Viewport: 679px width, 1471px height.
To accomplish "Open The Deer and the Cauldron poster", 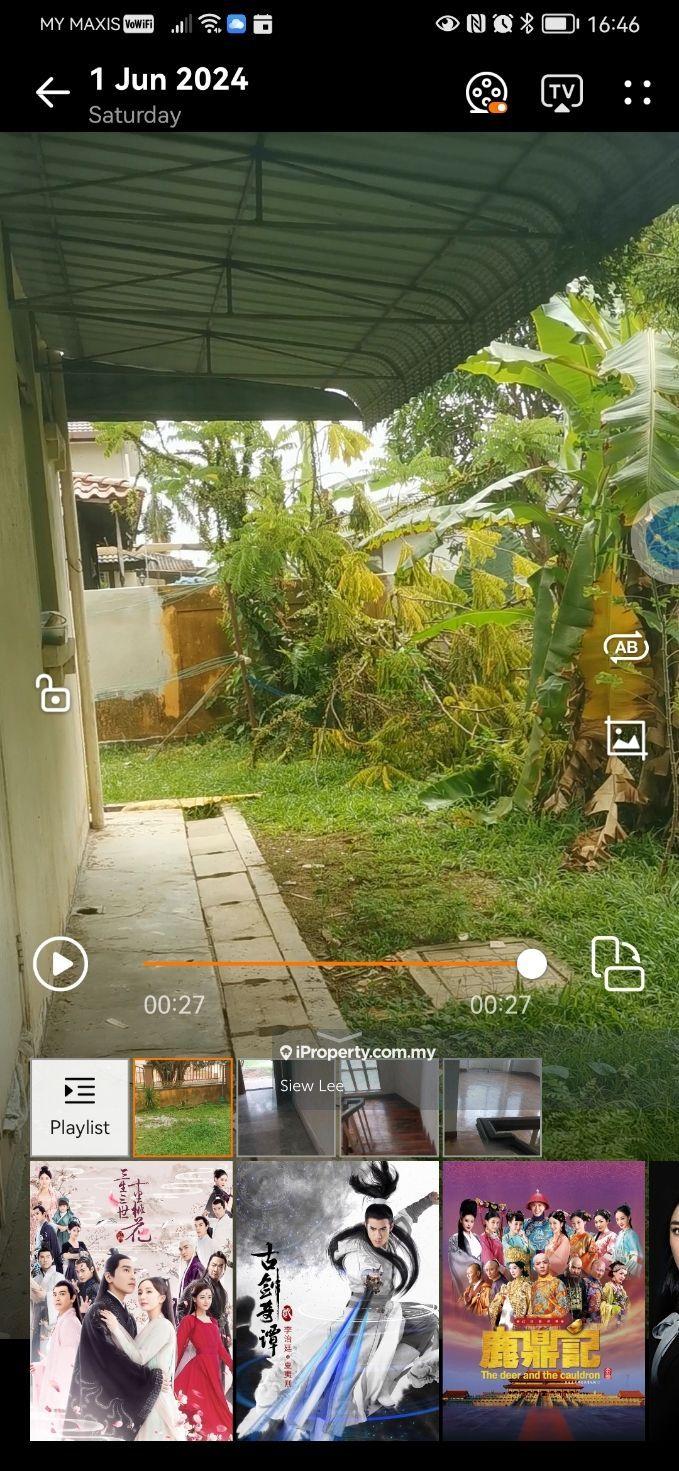I will (544, 1300).
